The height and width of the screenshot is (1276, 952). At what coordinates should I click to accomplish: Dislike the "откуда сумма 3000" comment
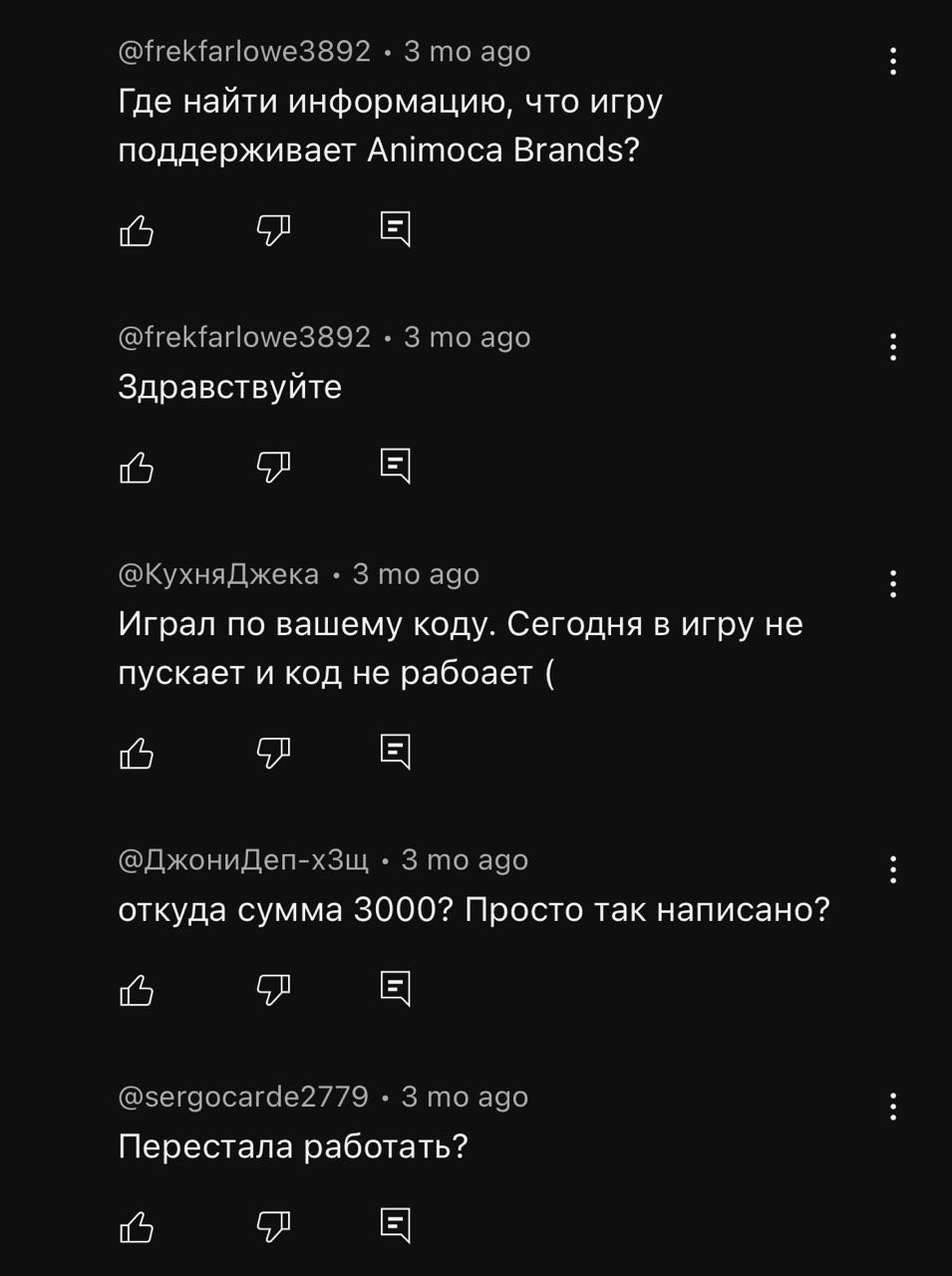tap(273, 990)
